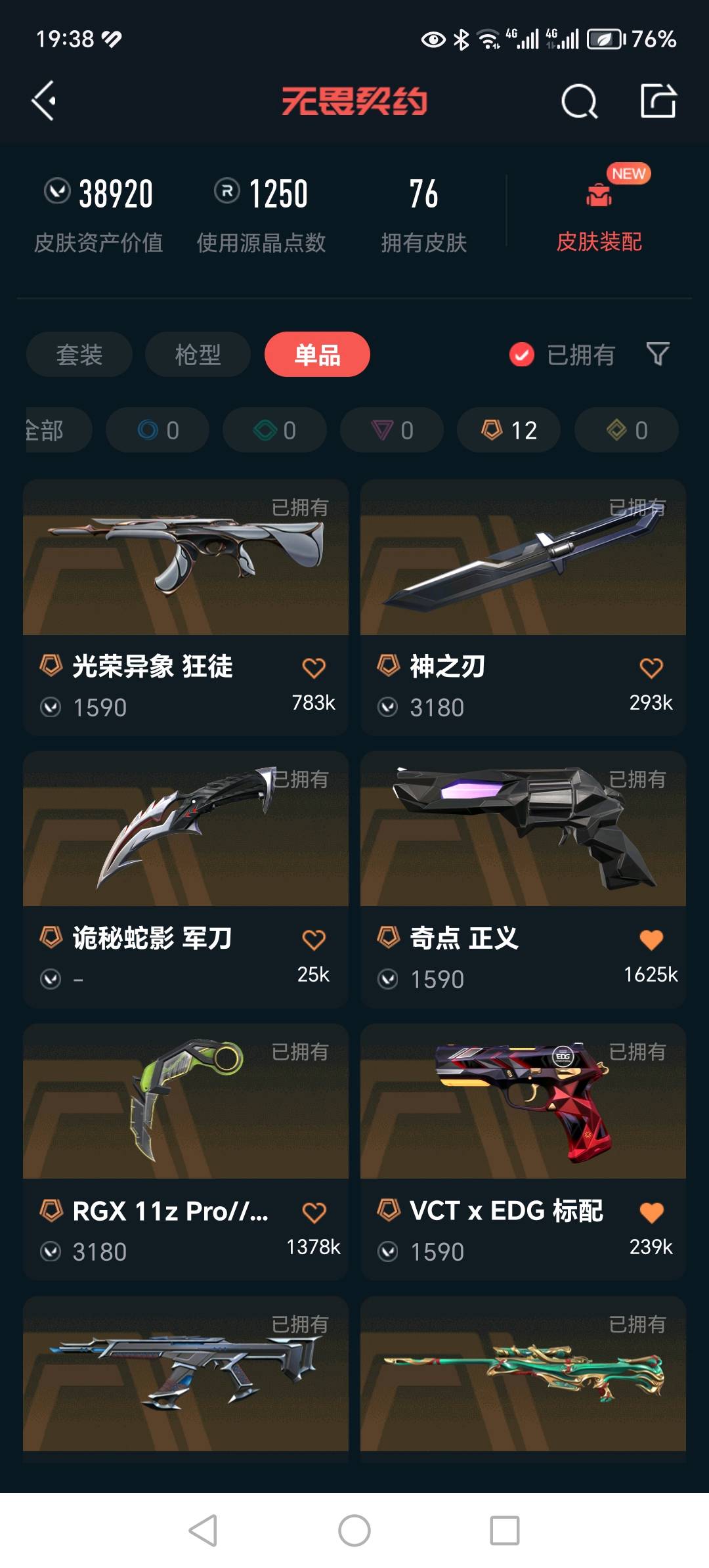Filter by the orange tier showing 12

(x=509, y=430)
